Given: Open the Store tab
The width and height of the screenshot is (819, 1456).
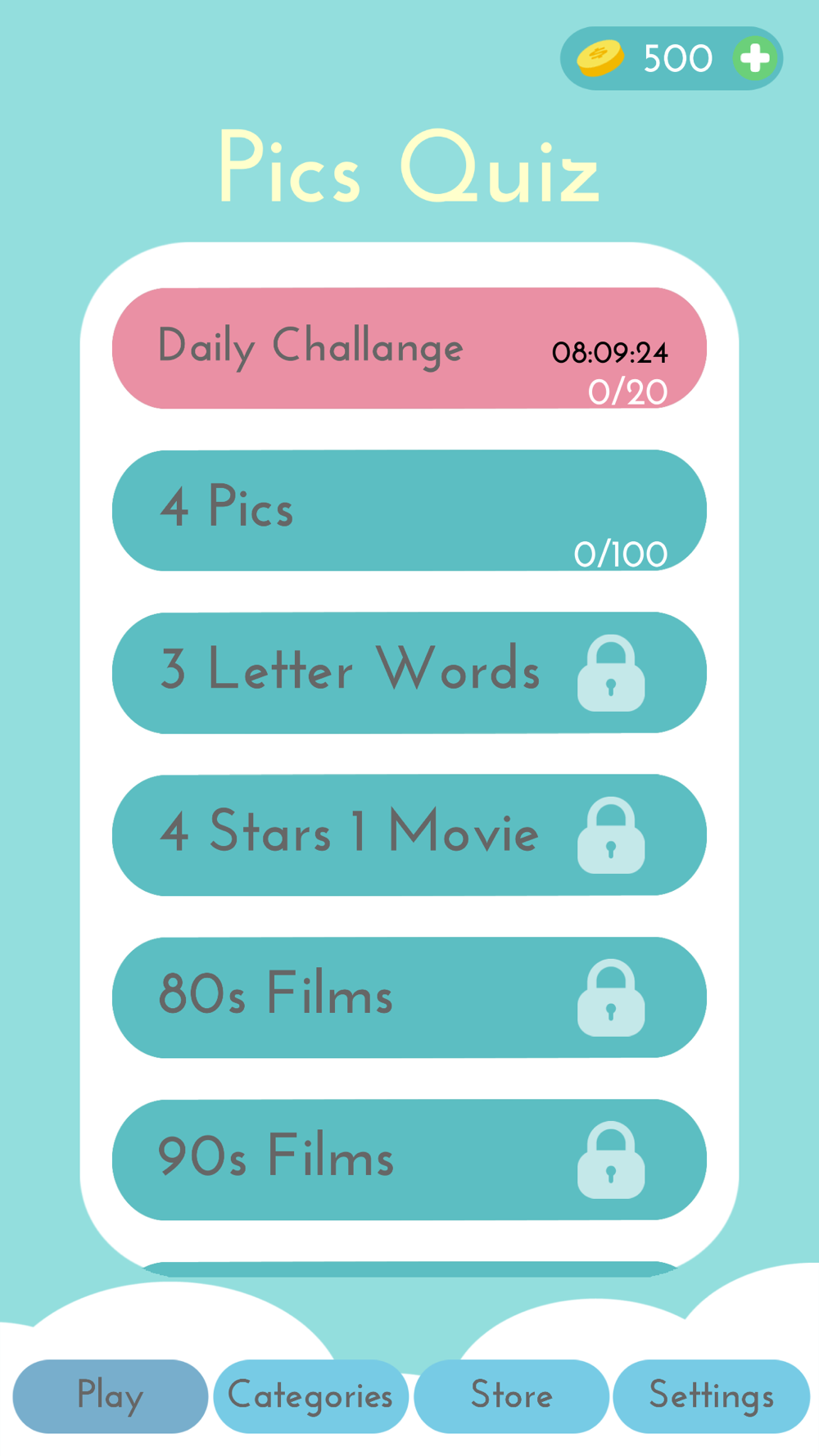Looking at the screenshot, I should coord(511,1395).
